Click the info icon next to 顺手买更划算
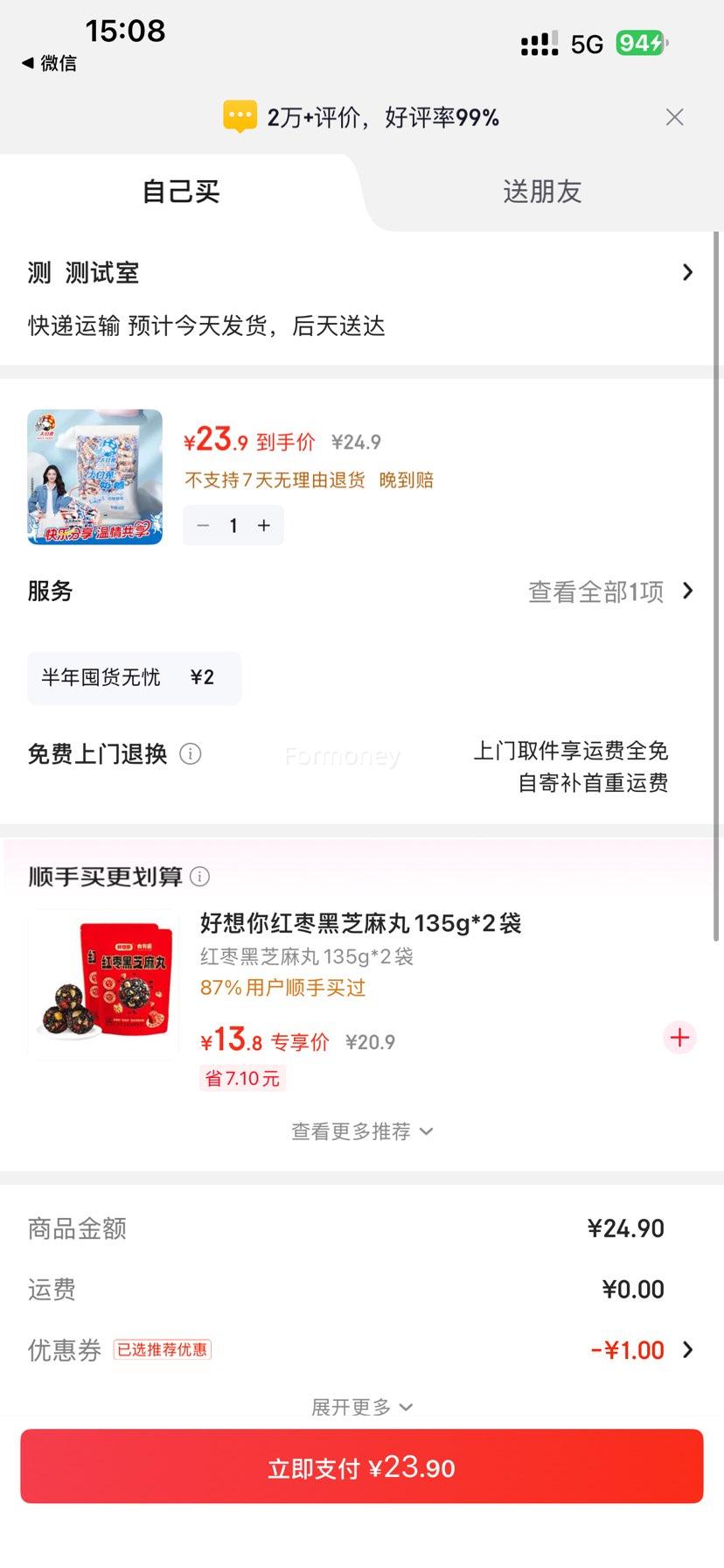 pyautogui.click(x=199, y=877)
